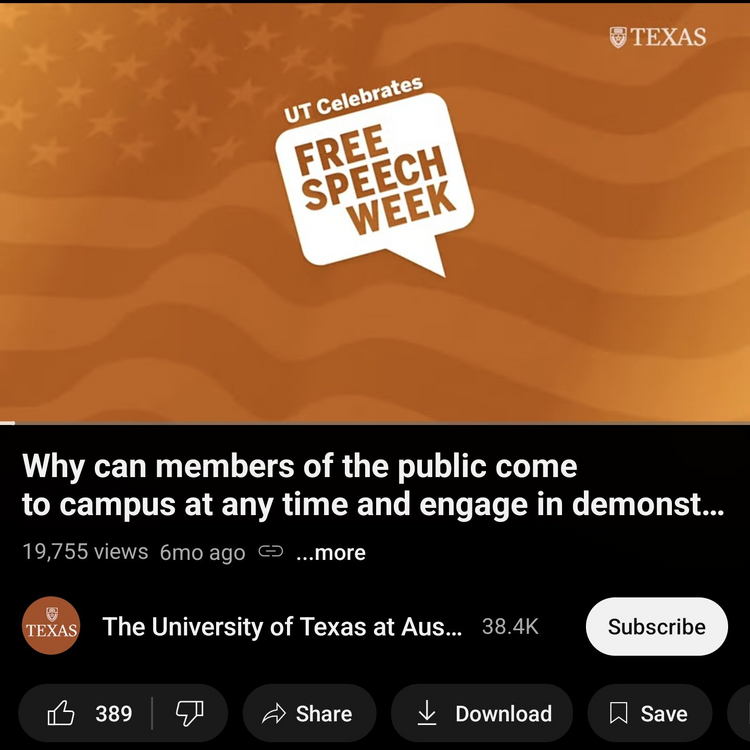Subscribe to The University of Texas channel
Image resolution: width=750 pixels, height=750 pixels.
tap(656, 627)
